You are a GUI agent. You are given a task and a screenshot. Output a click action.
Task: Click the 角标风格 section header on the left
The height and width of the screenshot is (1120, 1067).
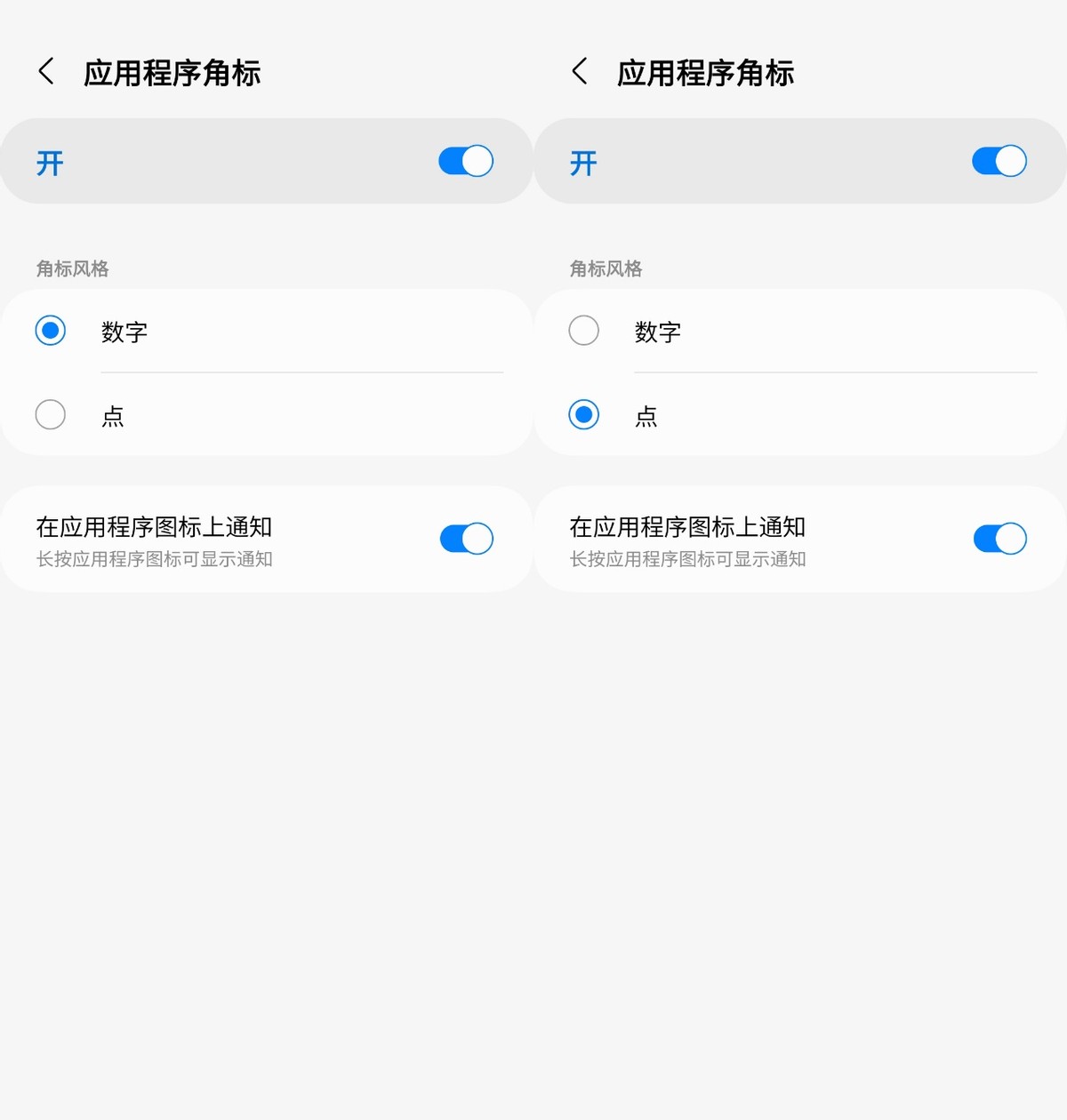coord(71,269)
